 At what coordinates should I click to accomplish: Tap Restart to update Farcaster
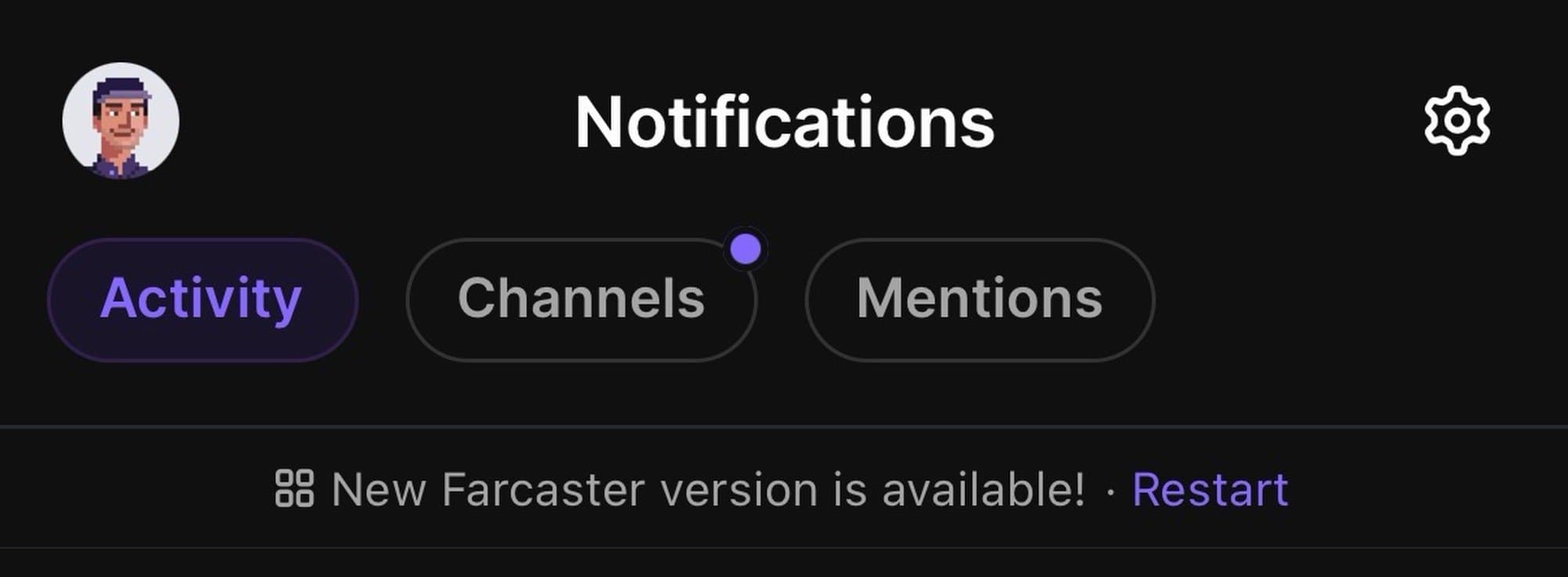coord(1210,490)
